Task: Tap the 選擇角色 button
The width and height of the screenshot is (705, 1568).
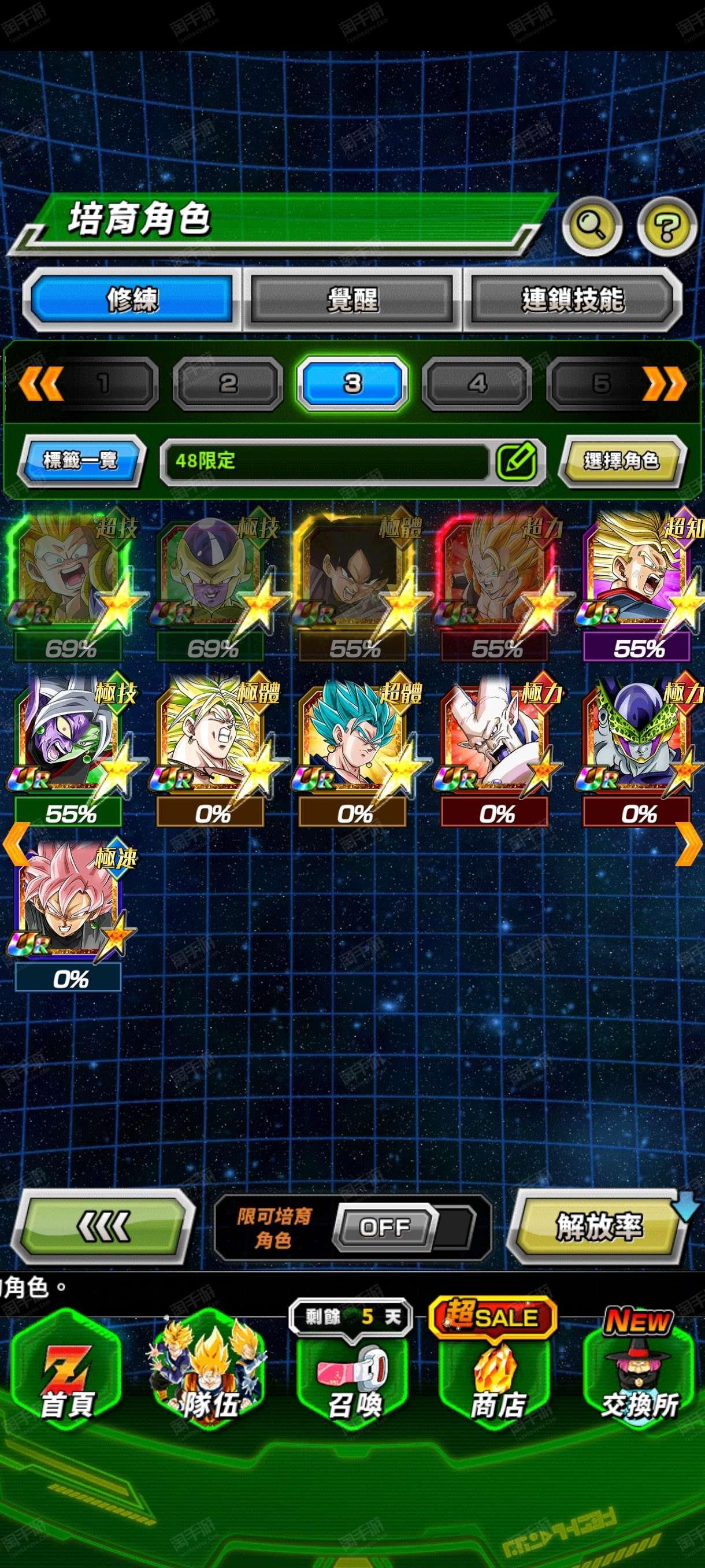Action: click(622, 460)
